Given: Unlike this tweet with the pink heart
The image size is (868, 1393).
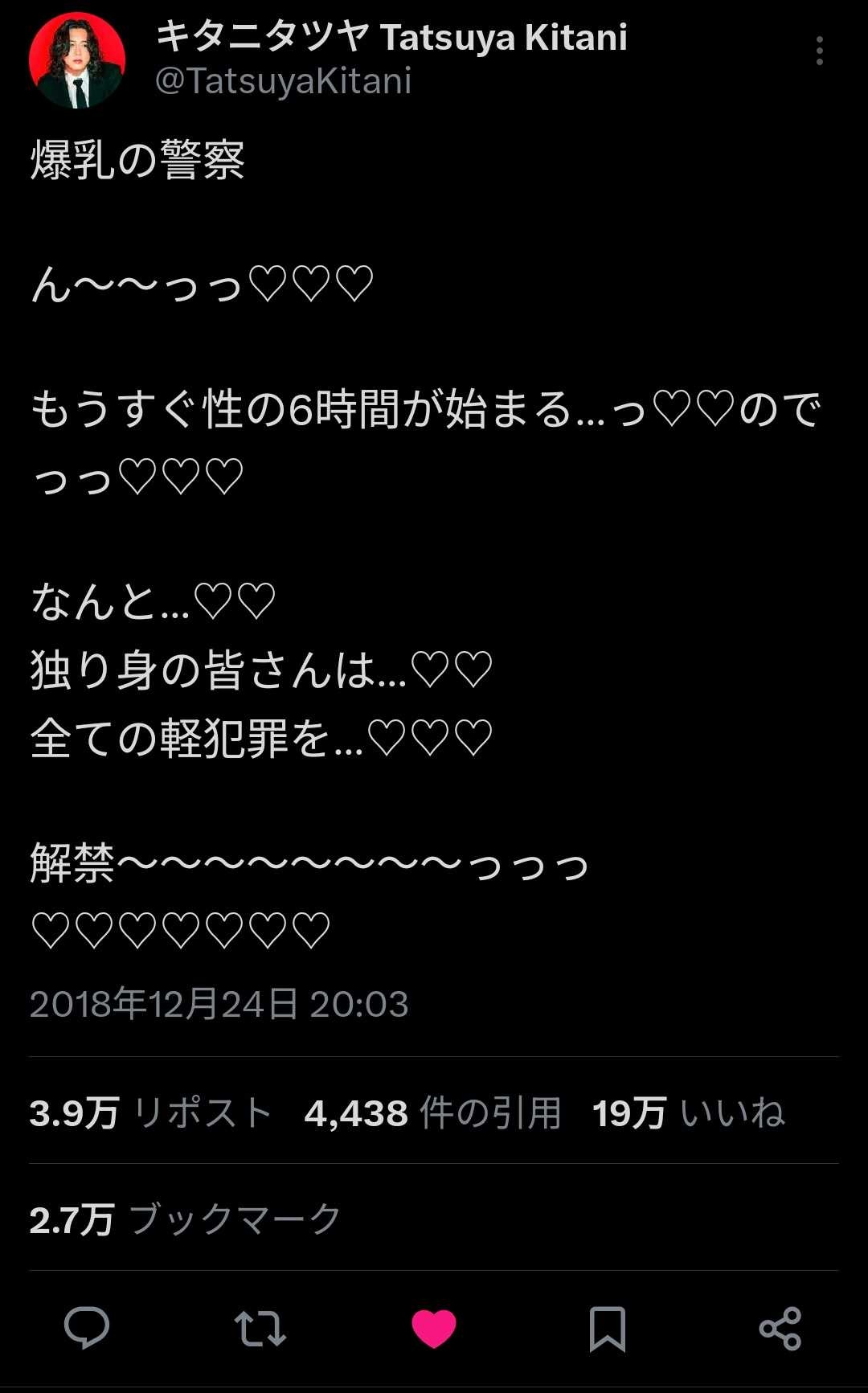Looking at the screenshot, I should click(434, 1328).
